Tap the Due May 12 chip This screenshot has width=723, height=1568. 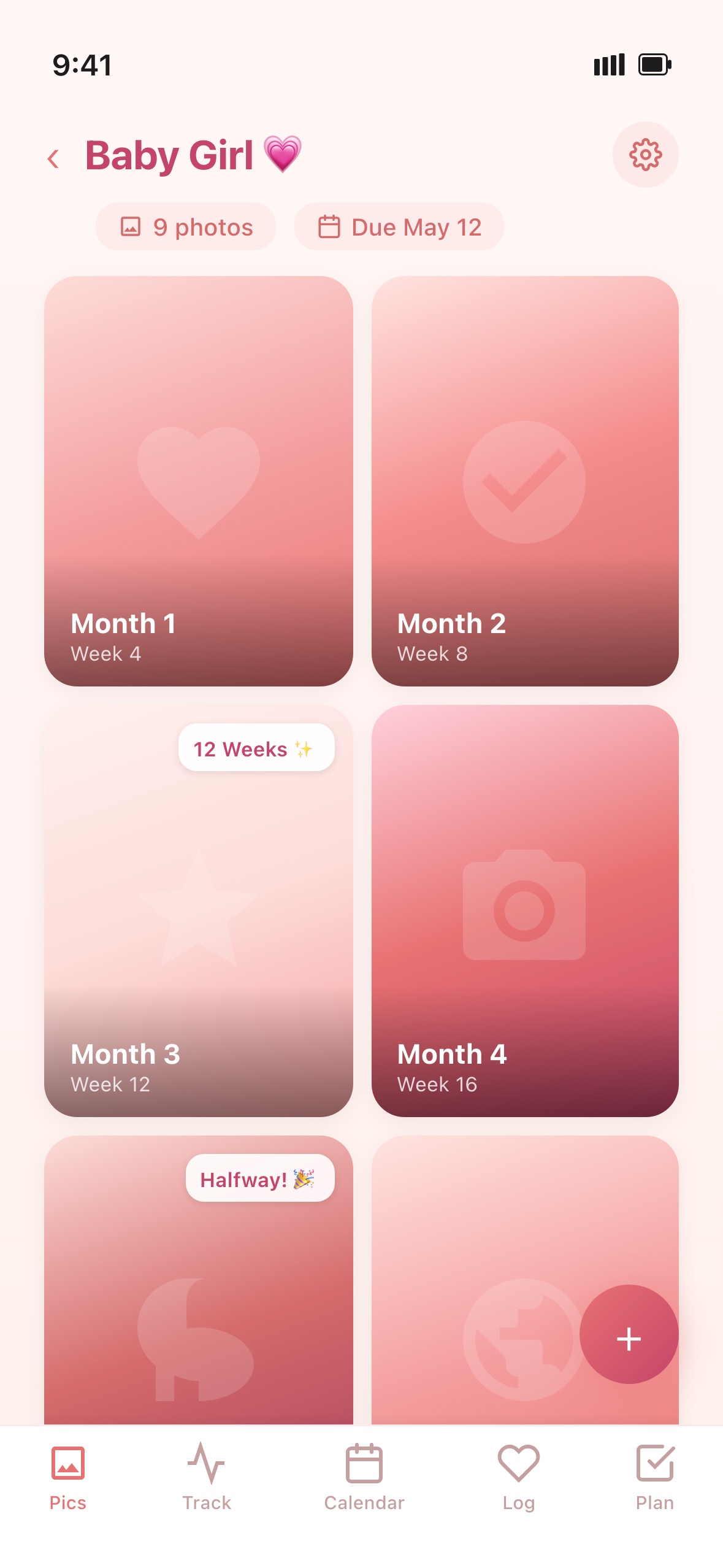pyautogui.click(x=399, y=226)
